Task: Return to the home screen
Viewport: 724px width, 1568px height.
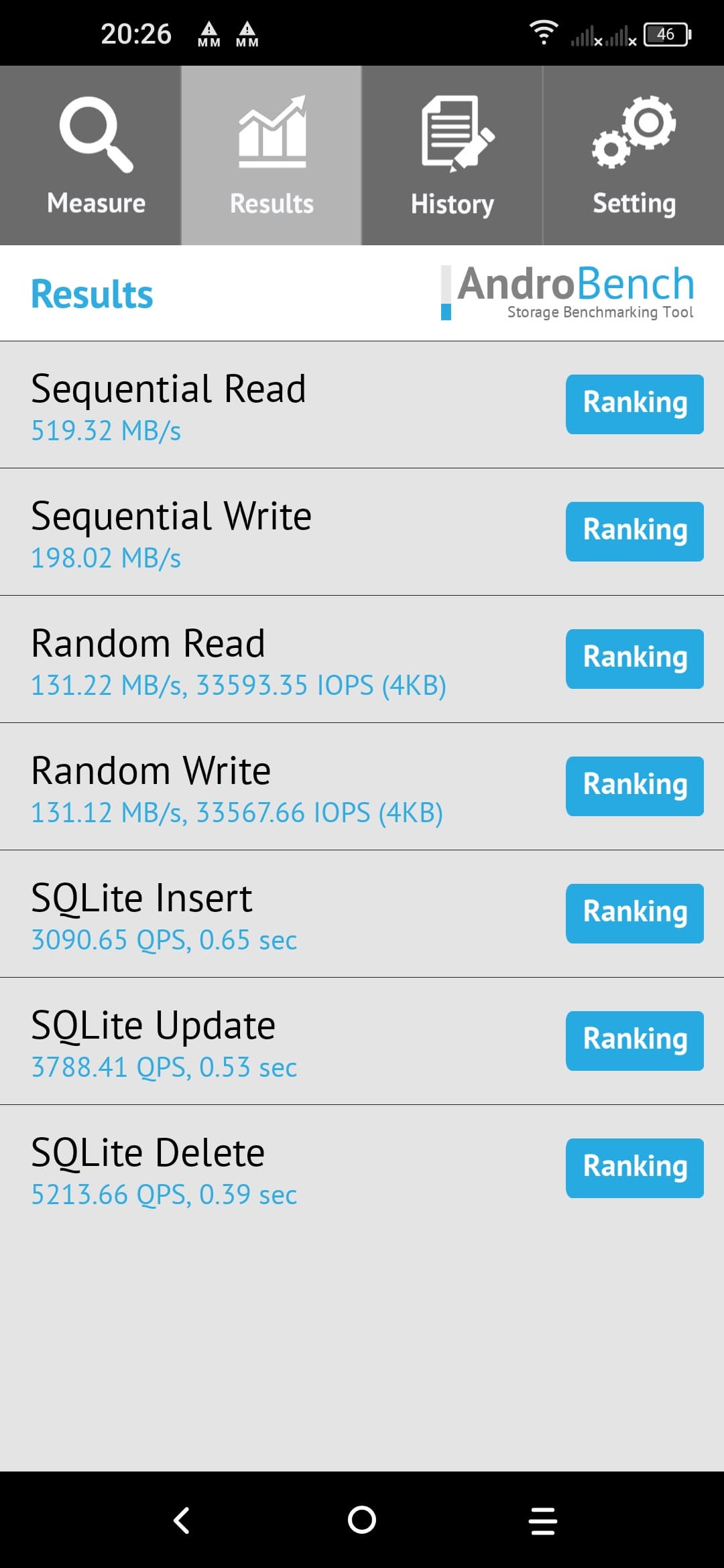Action: click(x=362, y=1520)
